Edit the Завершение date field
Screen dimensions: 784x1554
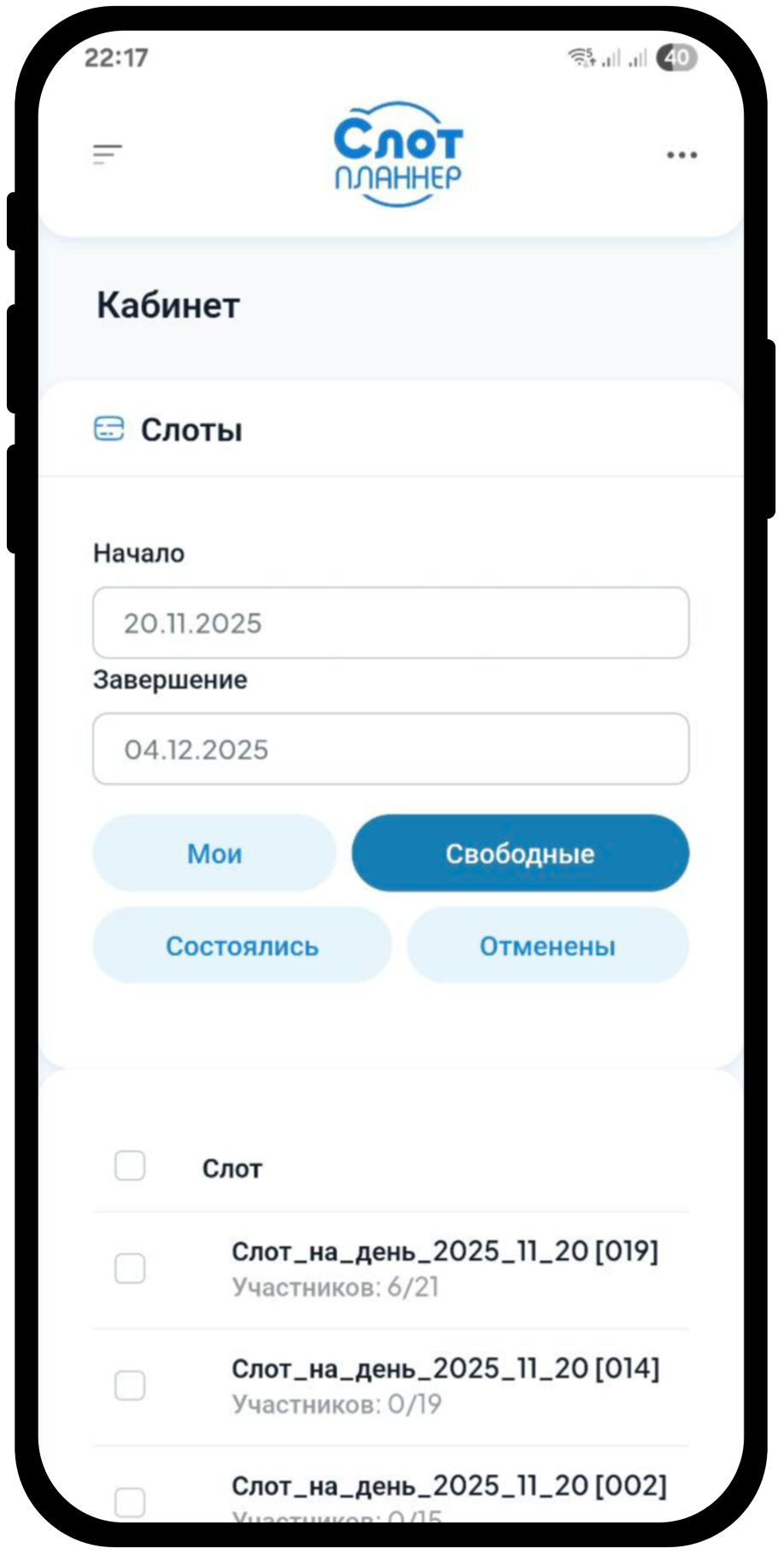pyautogui.click(x=390, y=749)
